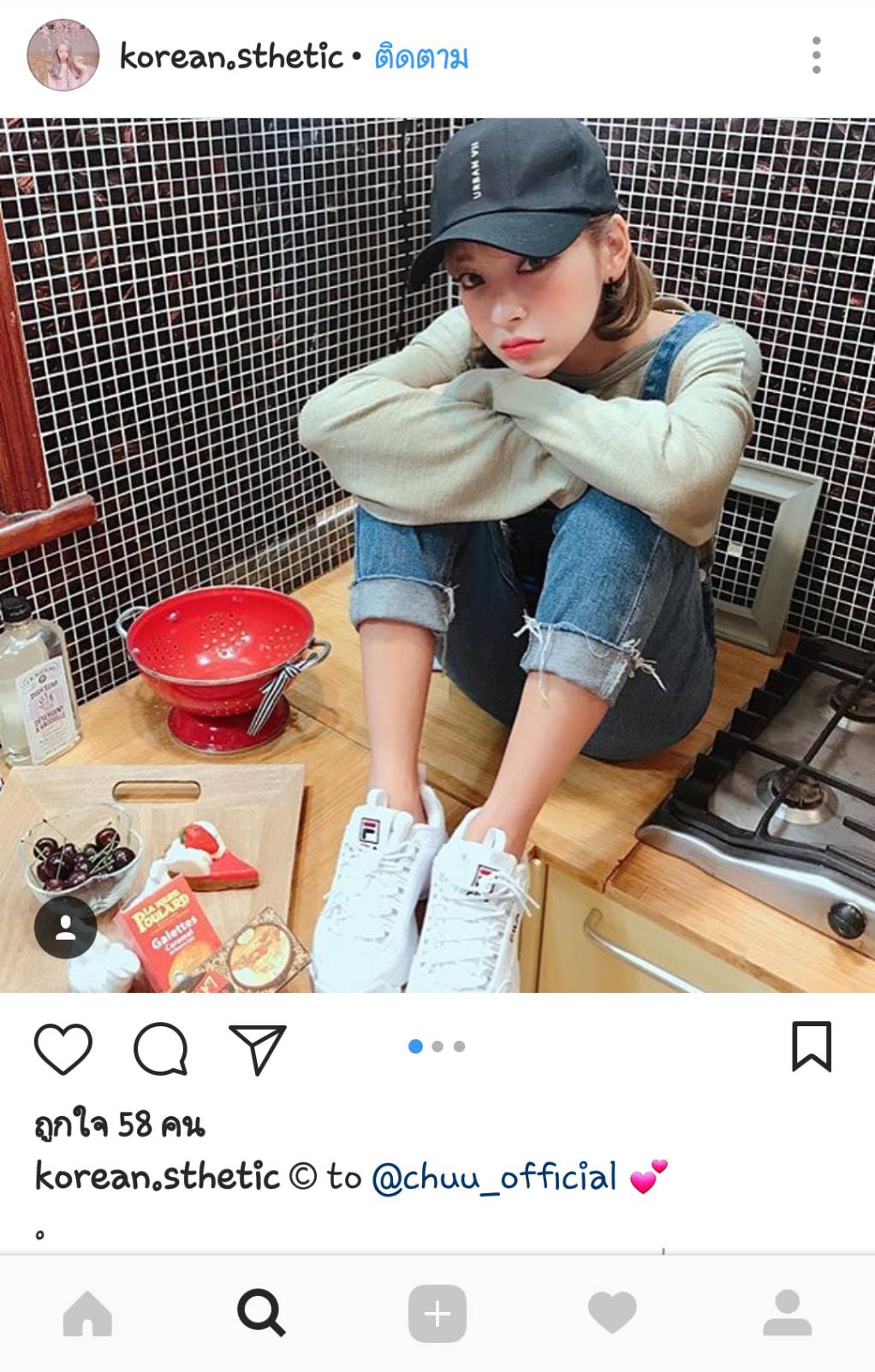Like this post with the heart
This screenshot has height=1372, width=875.
click(x=63, y=1048)
